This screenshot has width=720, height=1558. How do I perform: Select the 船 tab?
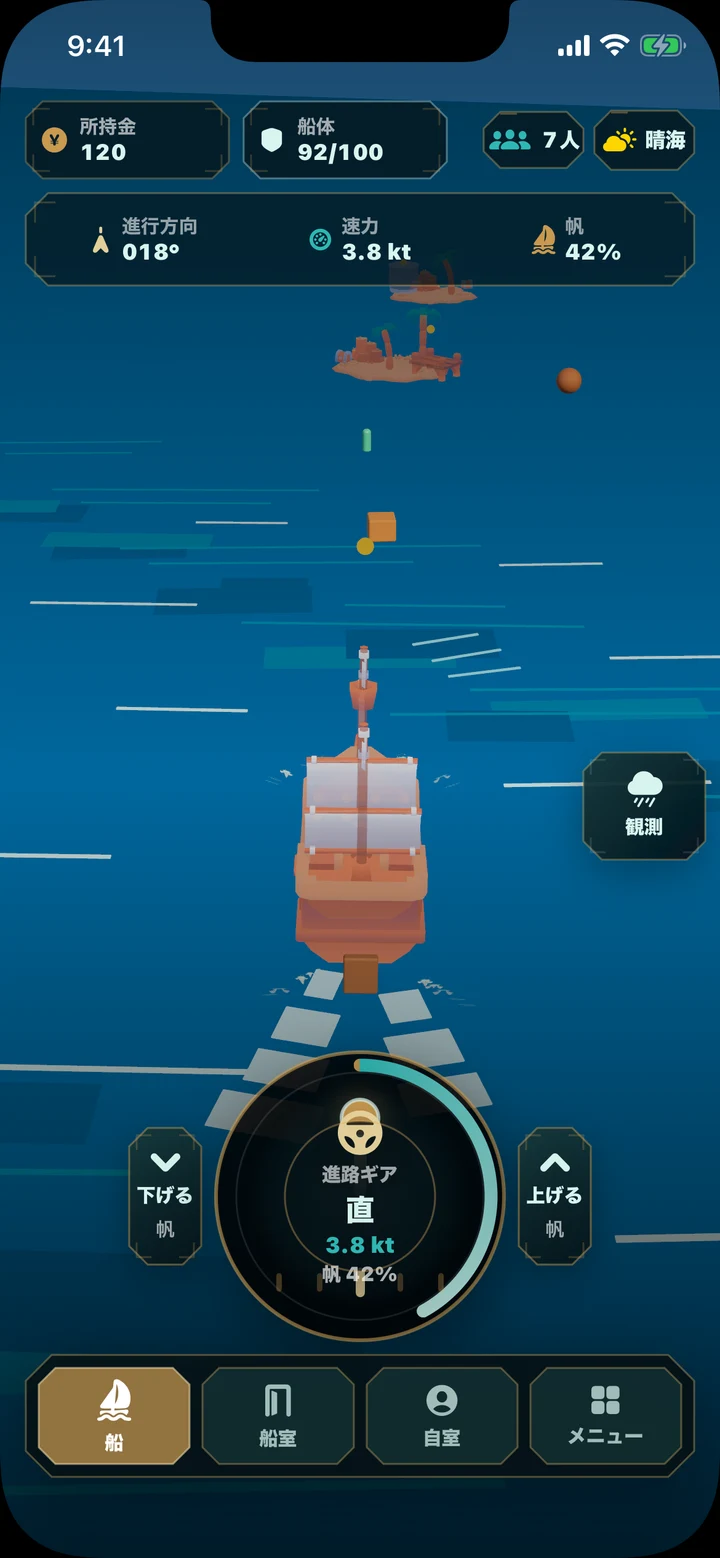tap(114, 1416)
